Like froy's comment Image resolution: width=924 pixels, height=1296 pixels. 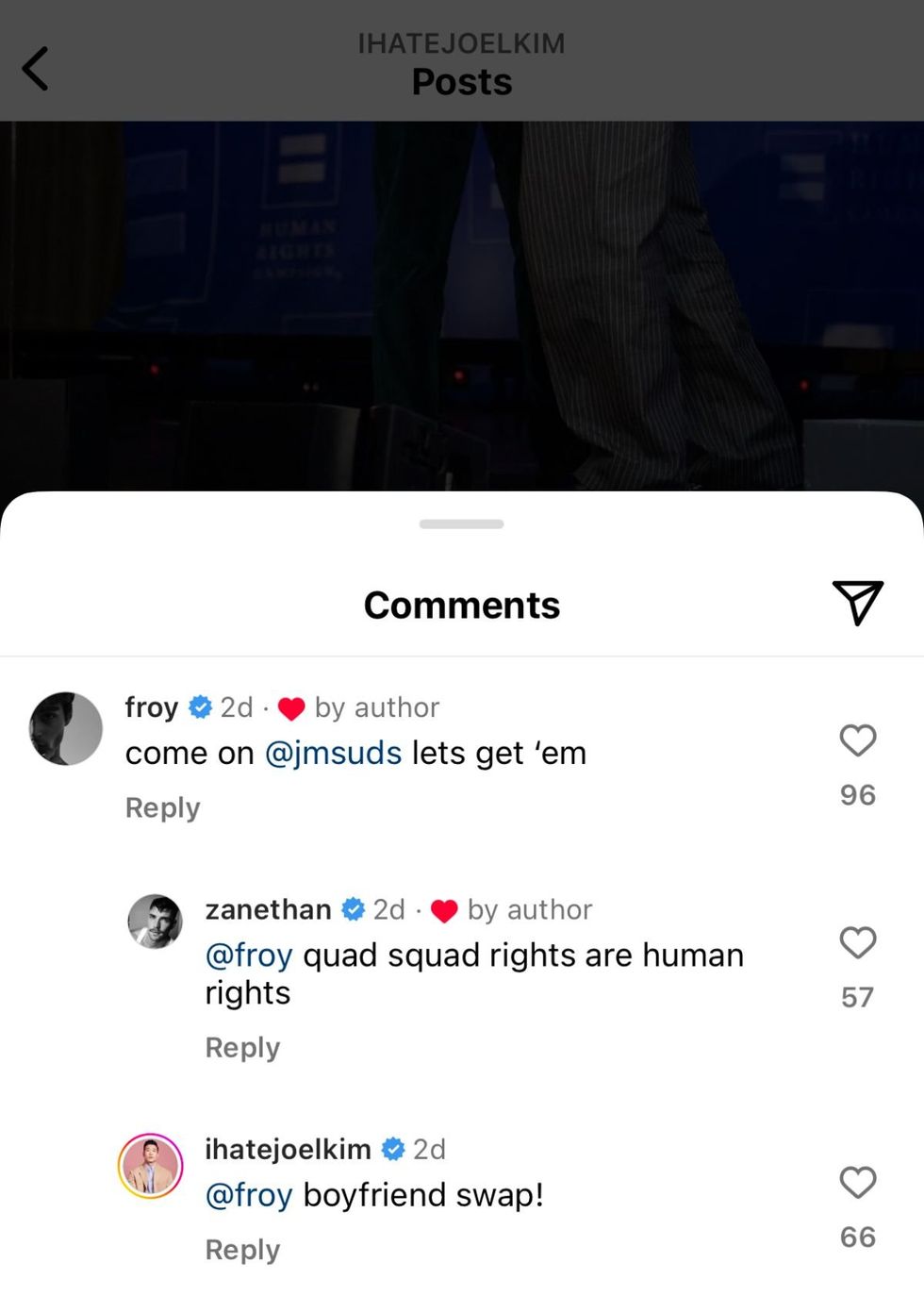(857, 740)
